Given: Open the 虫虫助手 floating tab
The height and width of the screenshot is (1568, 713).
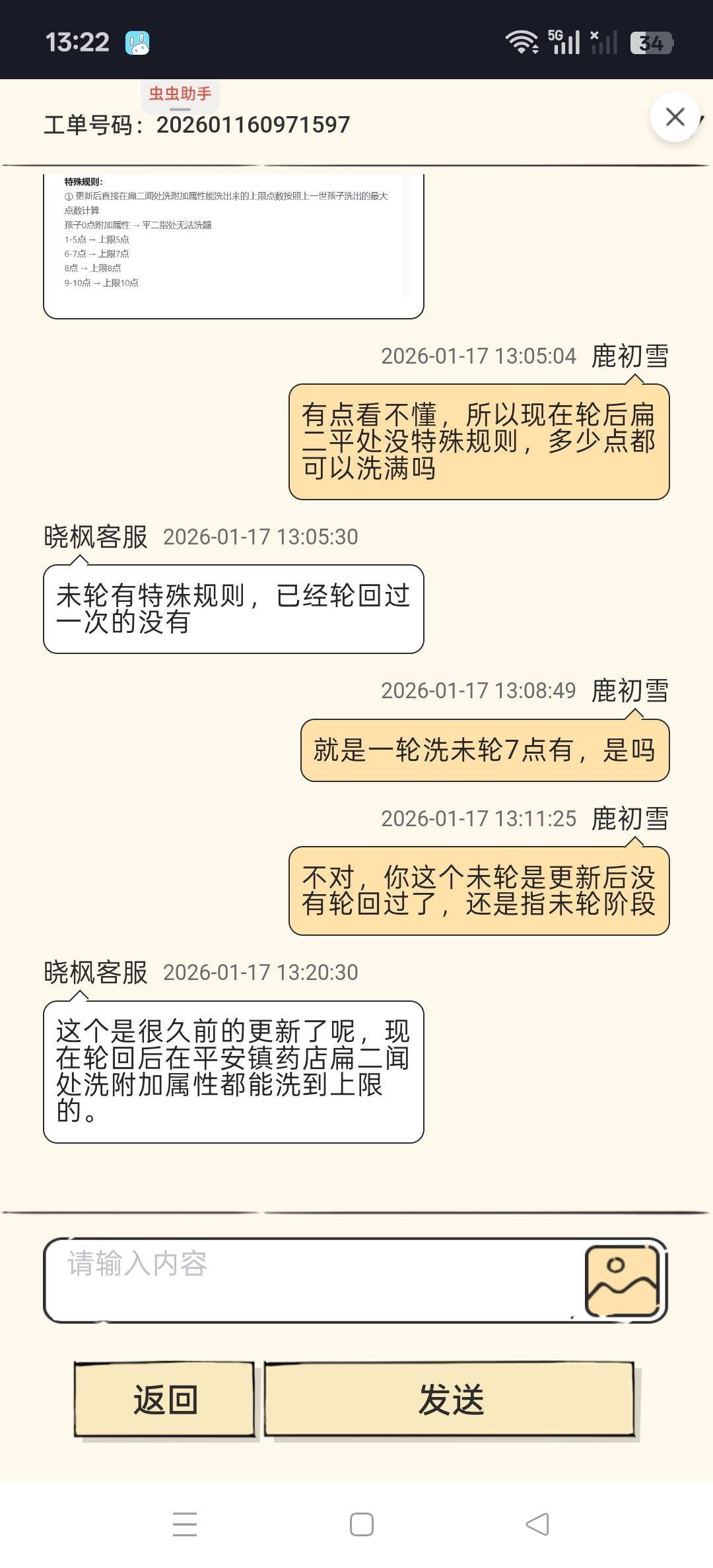Looking at the screenshot, I should 180,94.
